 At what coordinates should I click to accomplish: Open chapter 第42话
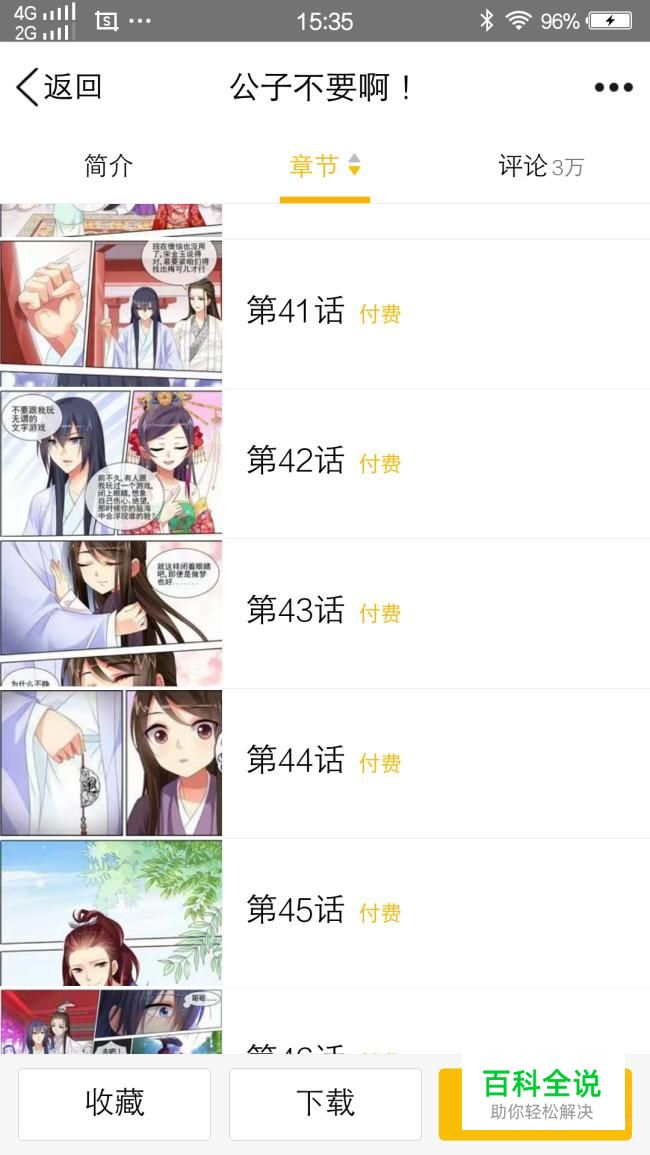(325, 463)
